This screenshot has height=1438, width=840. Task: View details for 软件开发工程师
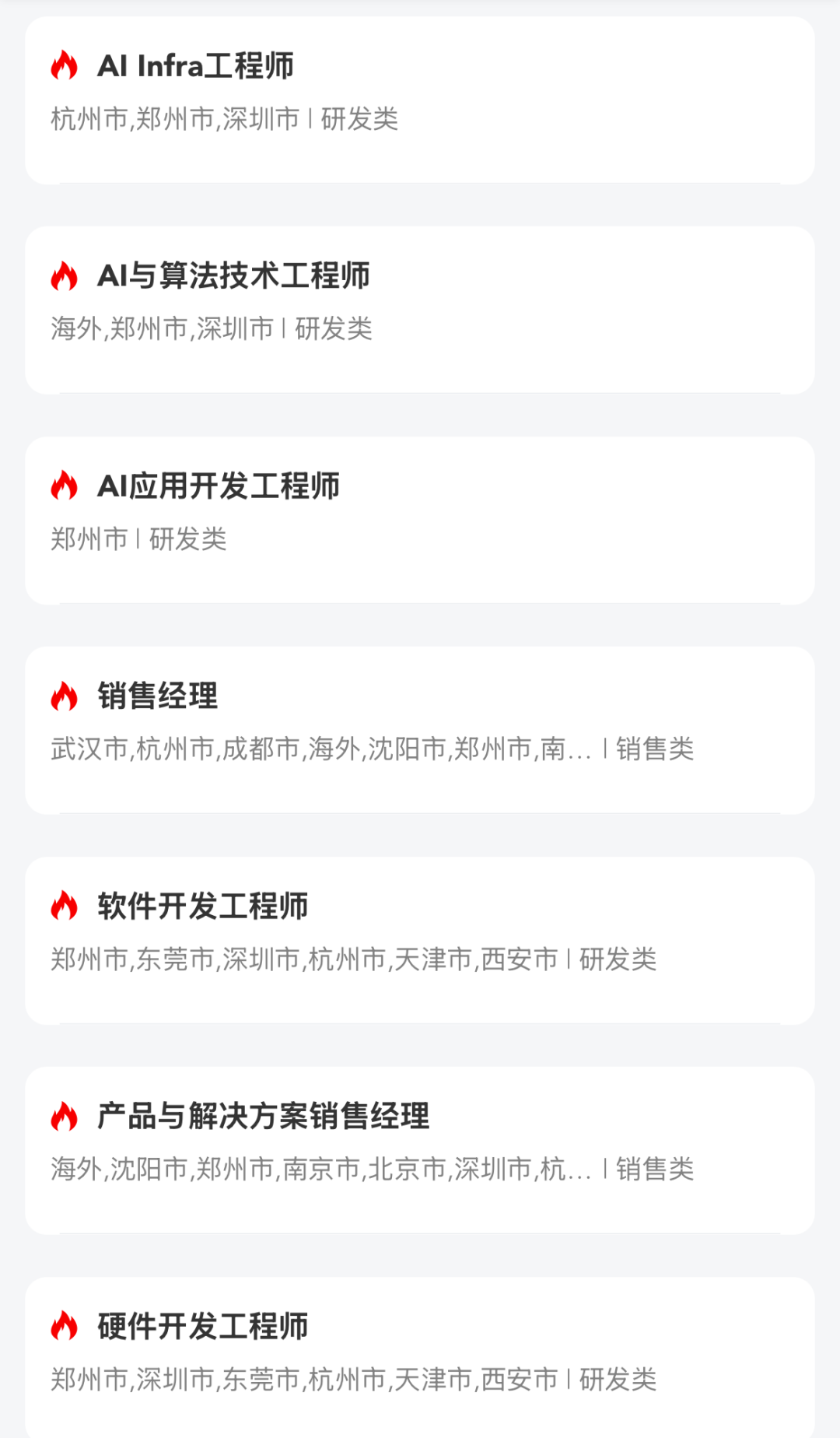pyautogui.click(x=420, y=940)
